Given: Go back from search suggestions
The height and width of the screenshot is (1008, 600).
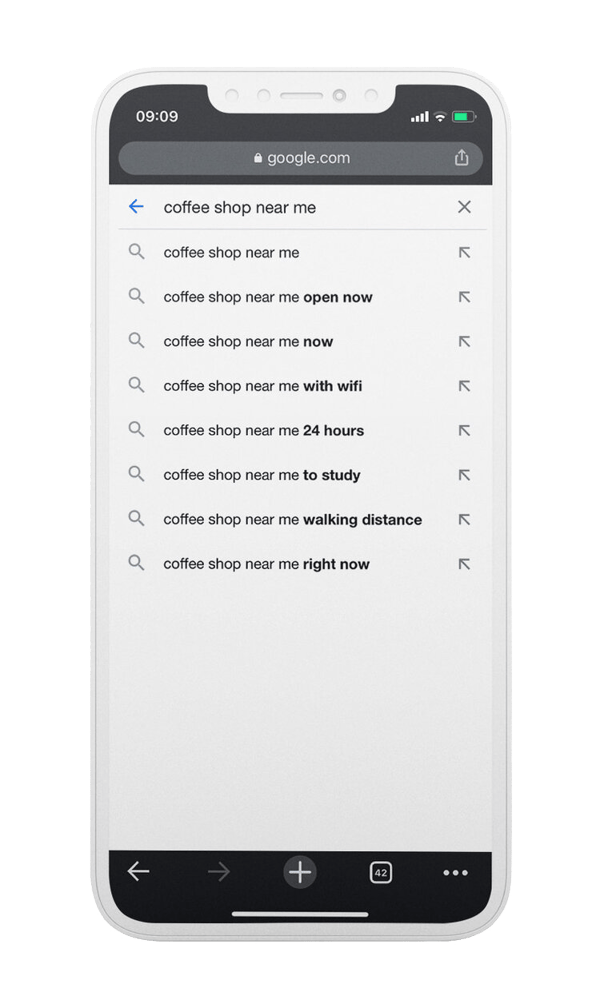Looking at the screenshot, I should (x=137, y=207).
